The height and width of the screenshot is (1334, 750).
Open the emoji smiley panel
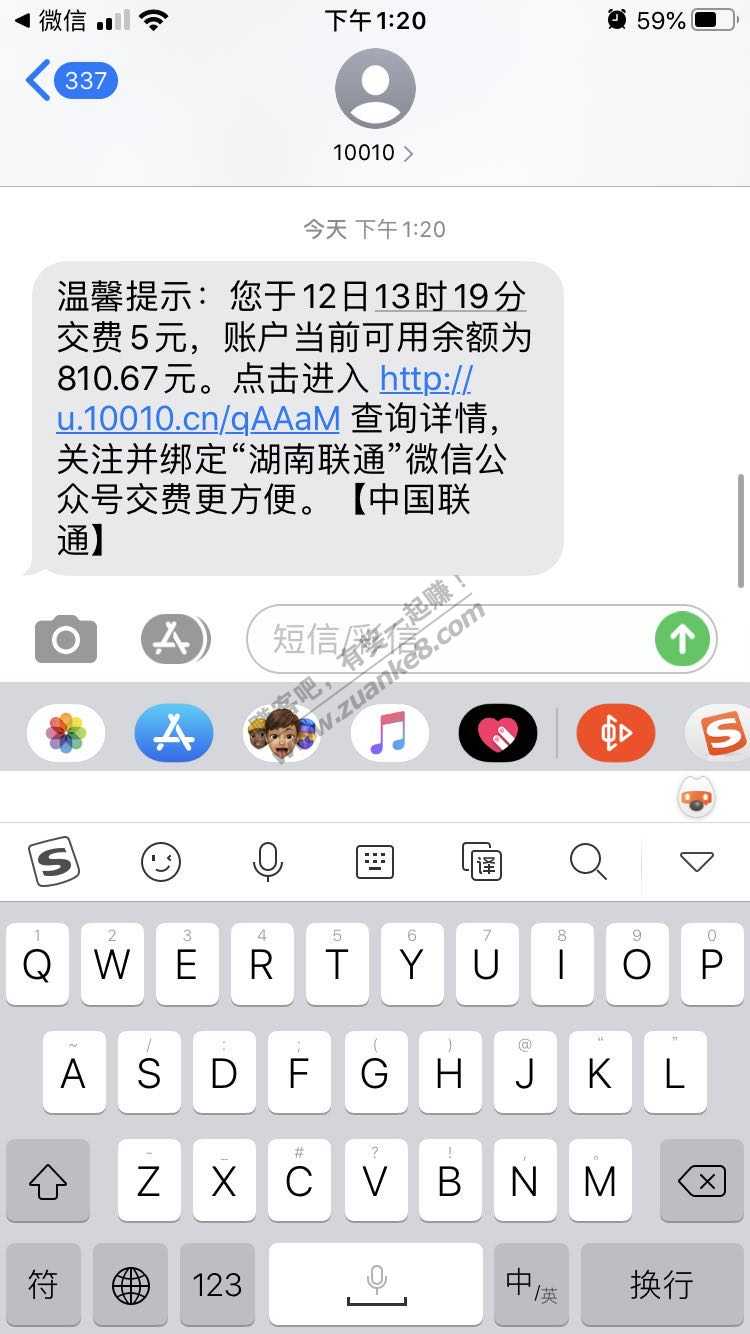point(161,861)
